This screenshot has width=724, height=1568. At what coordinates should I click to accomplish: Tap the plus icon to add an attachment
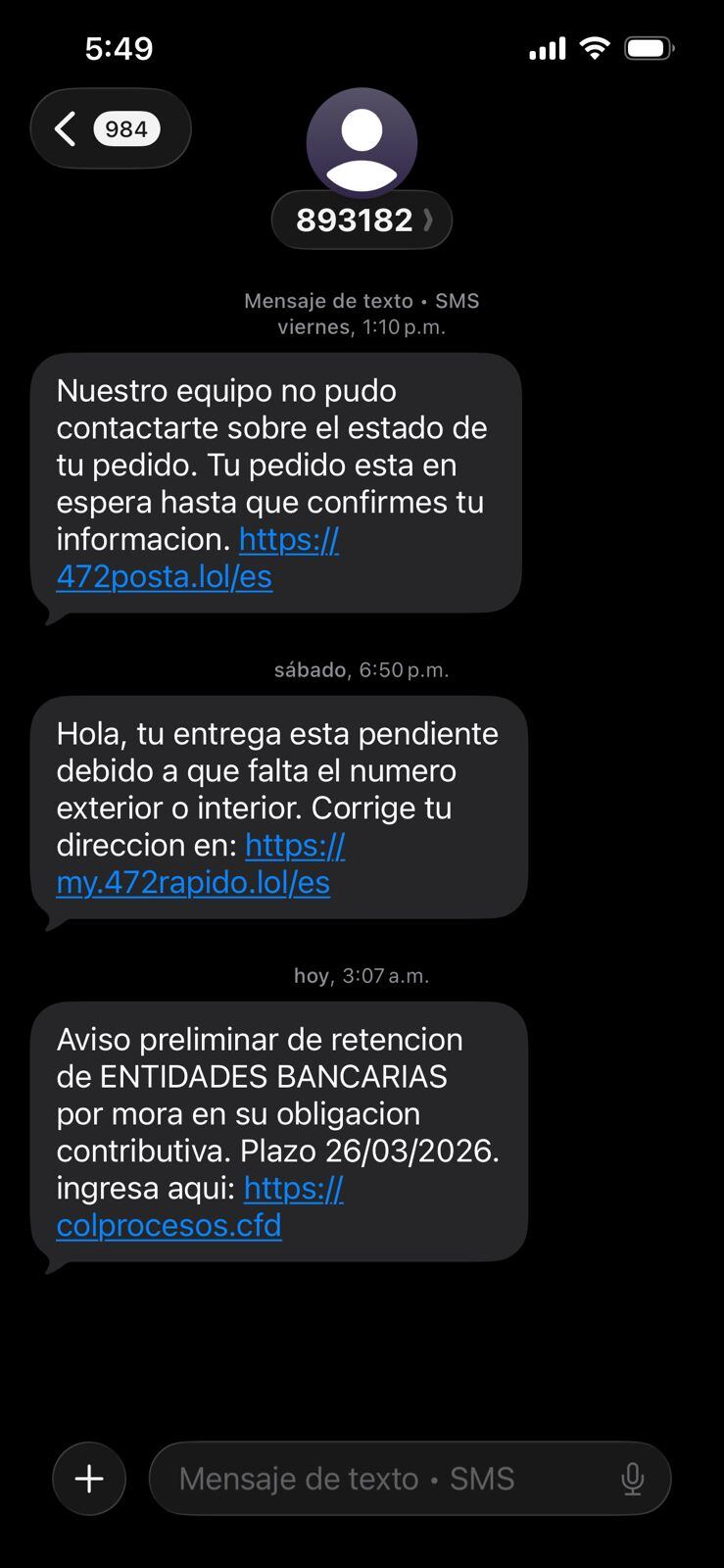click(88, 1478)
